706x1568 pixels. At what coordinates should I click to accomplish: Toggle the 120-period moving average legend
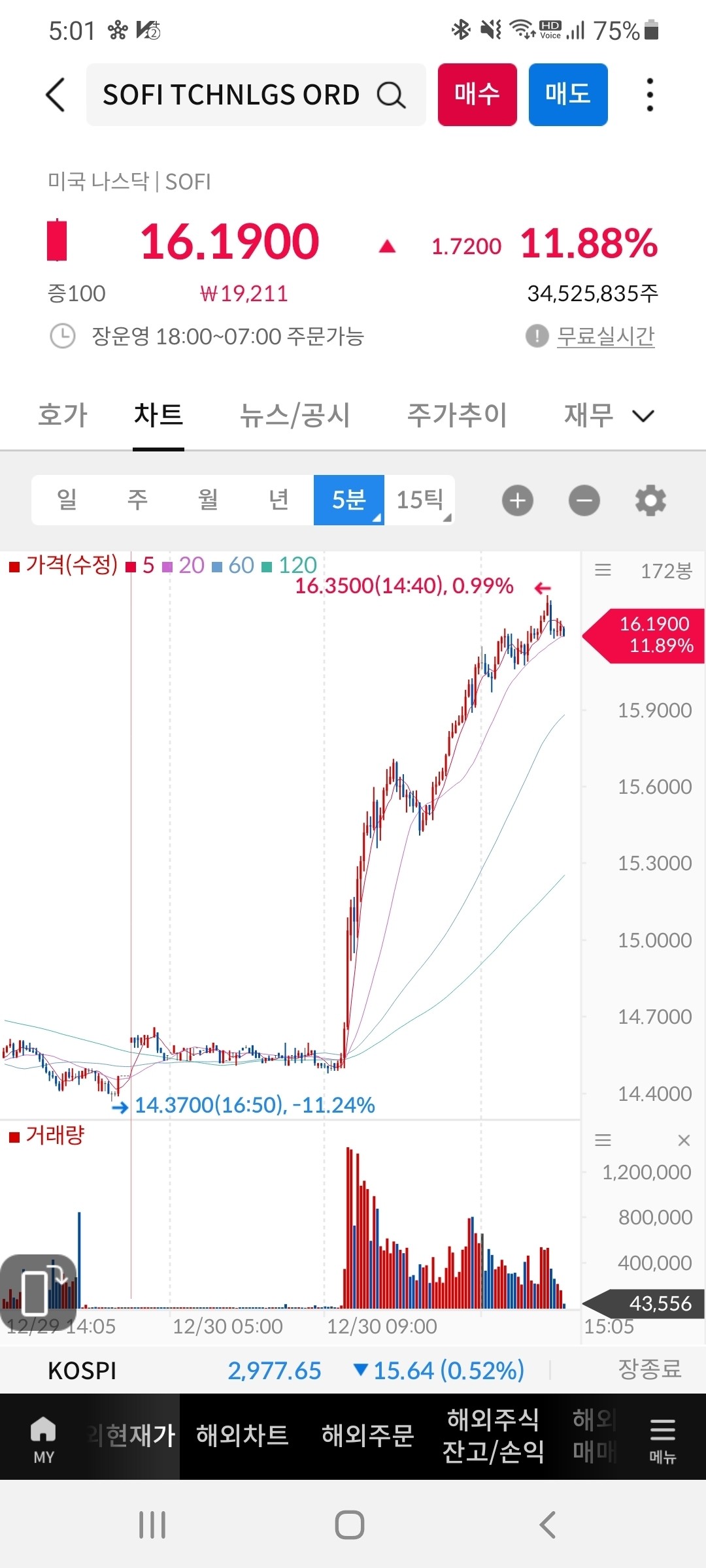293,564
